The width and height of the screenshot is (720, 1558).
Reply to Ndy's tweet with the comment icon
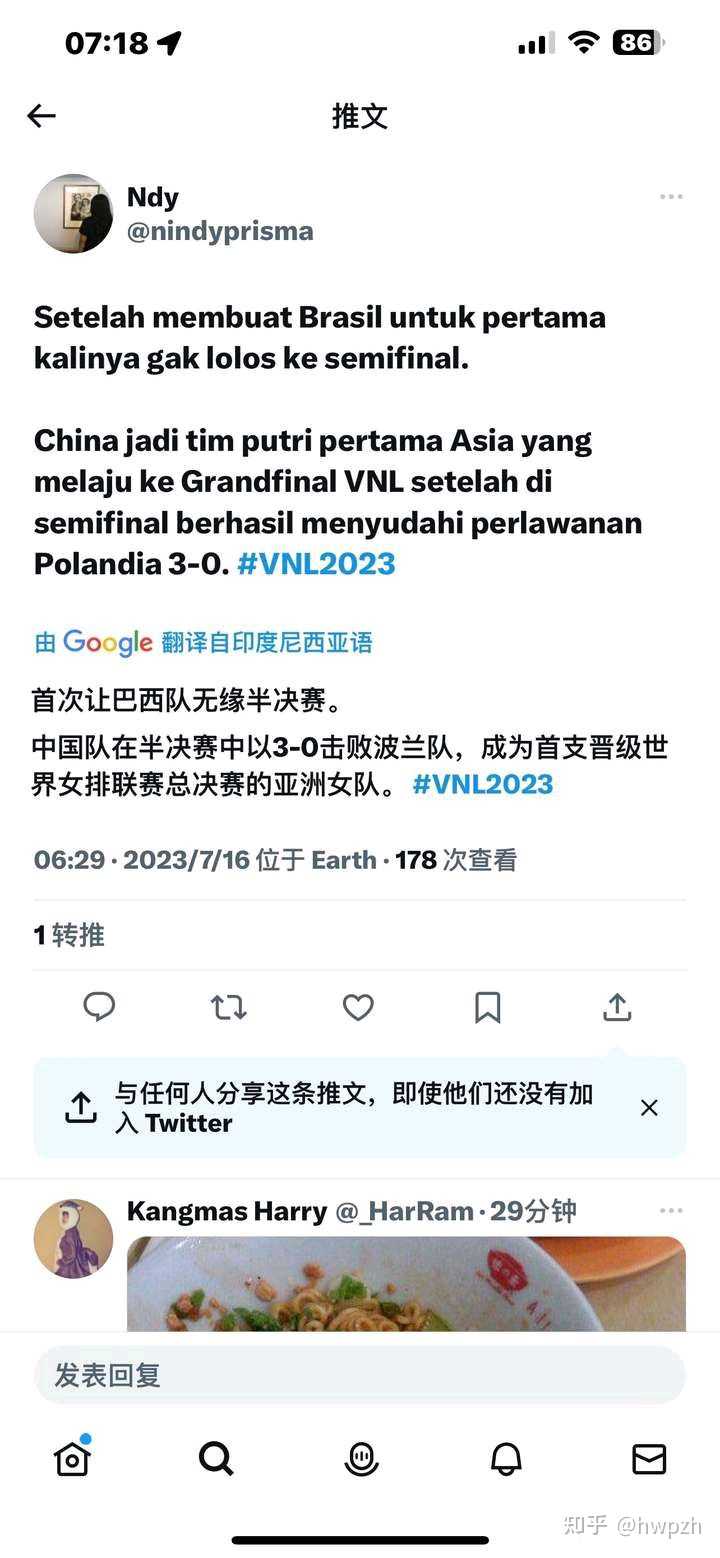(99, 1007)
